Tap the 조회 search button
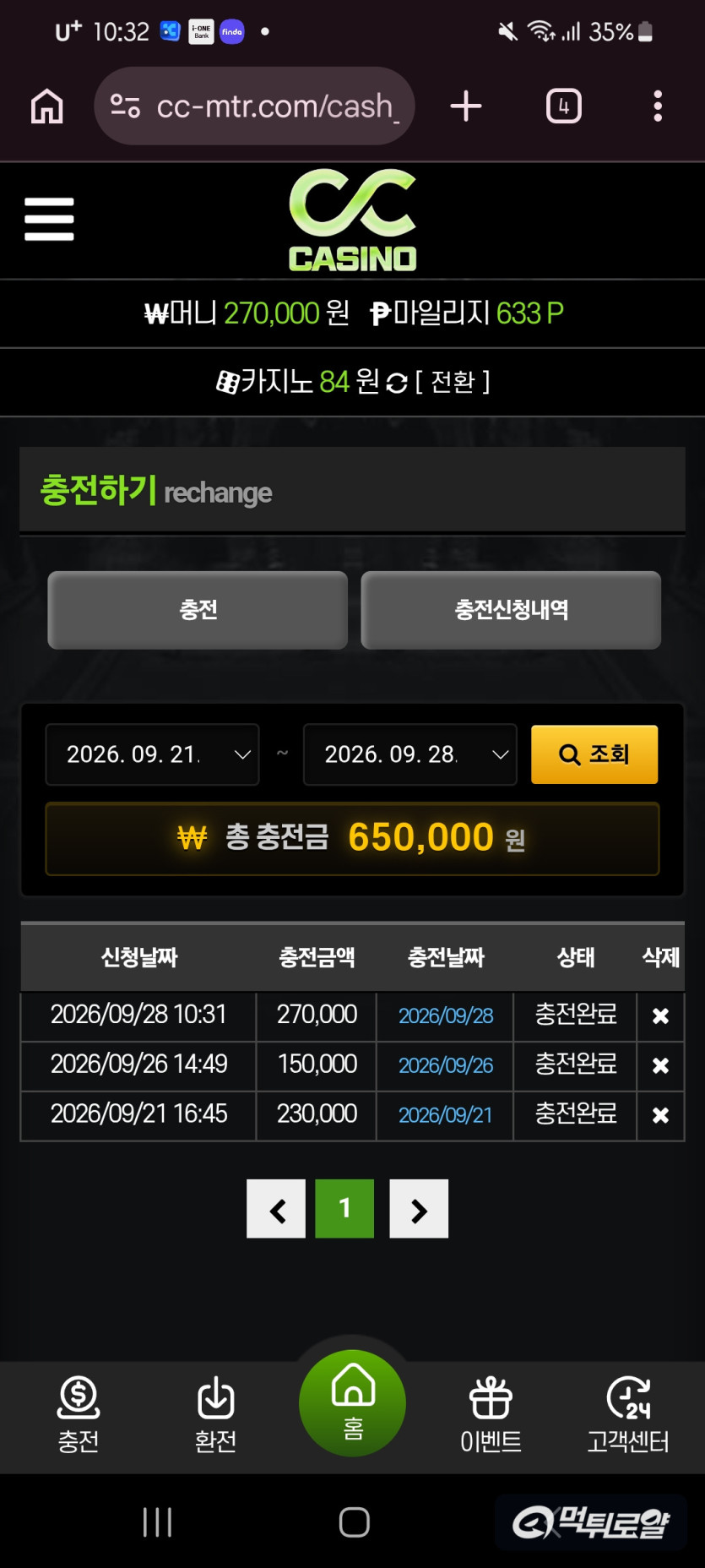 tap(594, 754)
